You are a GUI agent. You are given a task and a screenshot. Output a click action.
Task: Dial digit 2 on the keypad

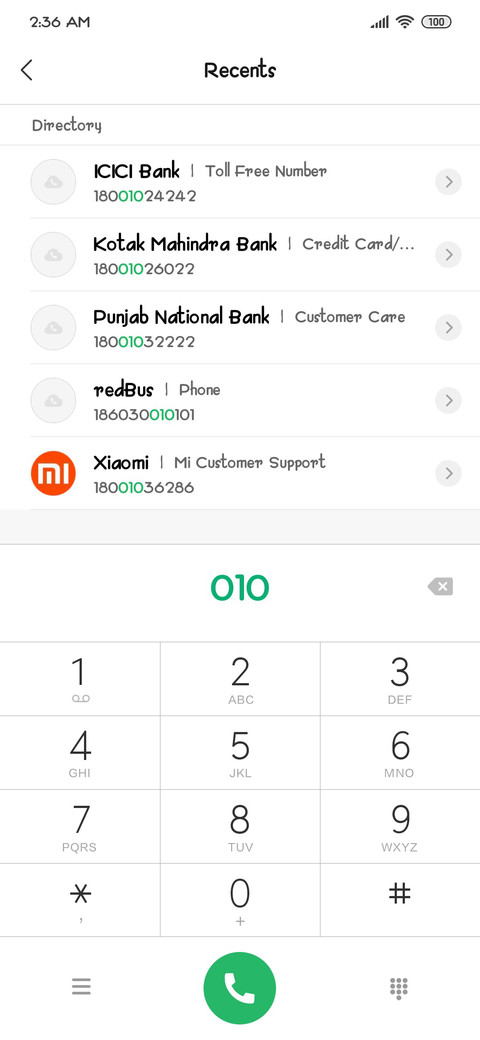click(240, 679)
